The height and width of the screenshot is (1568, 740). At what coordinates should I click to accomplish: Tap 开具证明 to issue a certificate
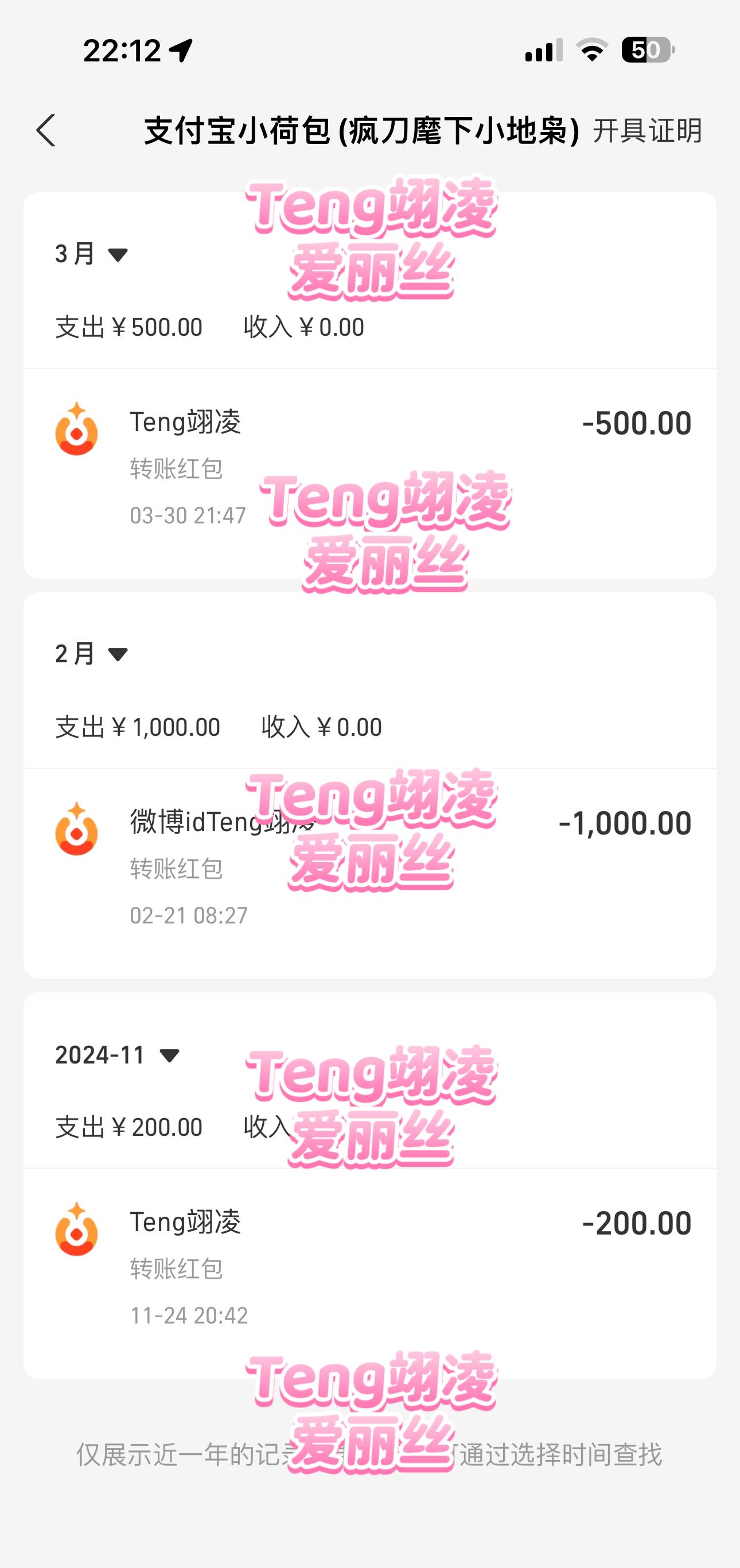tap(648, 130)
